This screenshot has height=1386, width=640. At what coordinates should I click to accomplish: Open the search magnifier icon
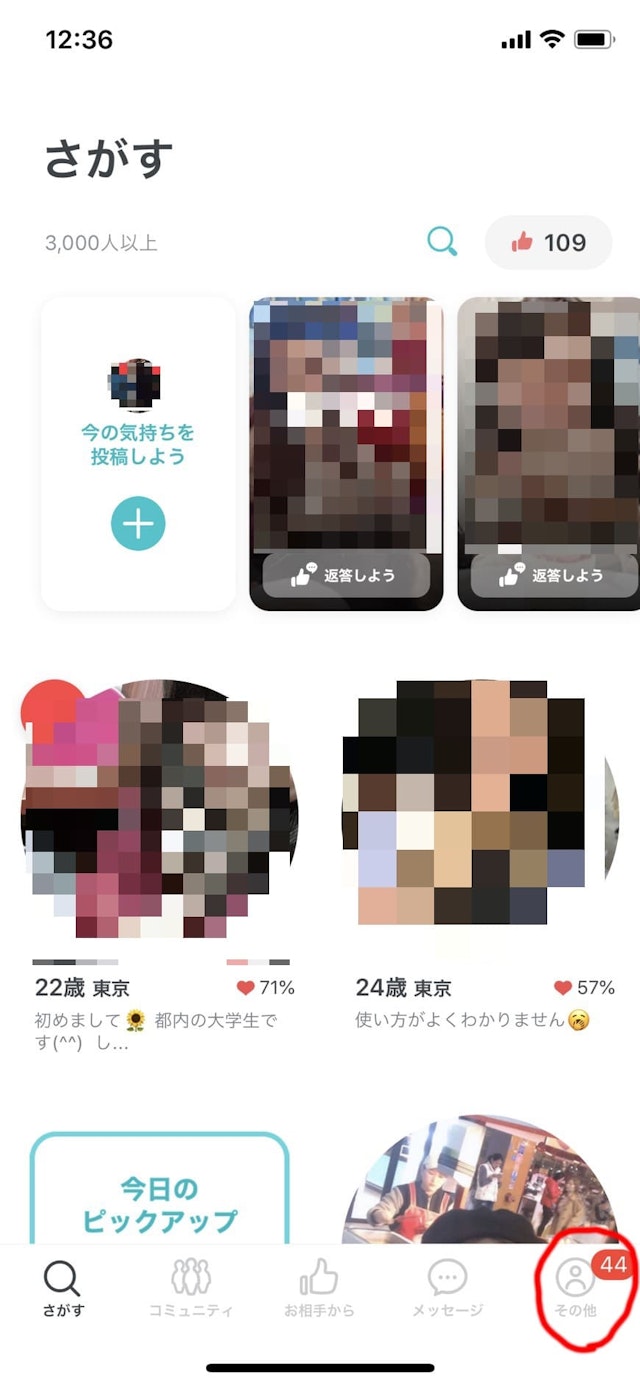442,242
